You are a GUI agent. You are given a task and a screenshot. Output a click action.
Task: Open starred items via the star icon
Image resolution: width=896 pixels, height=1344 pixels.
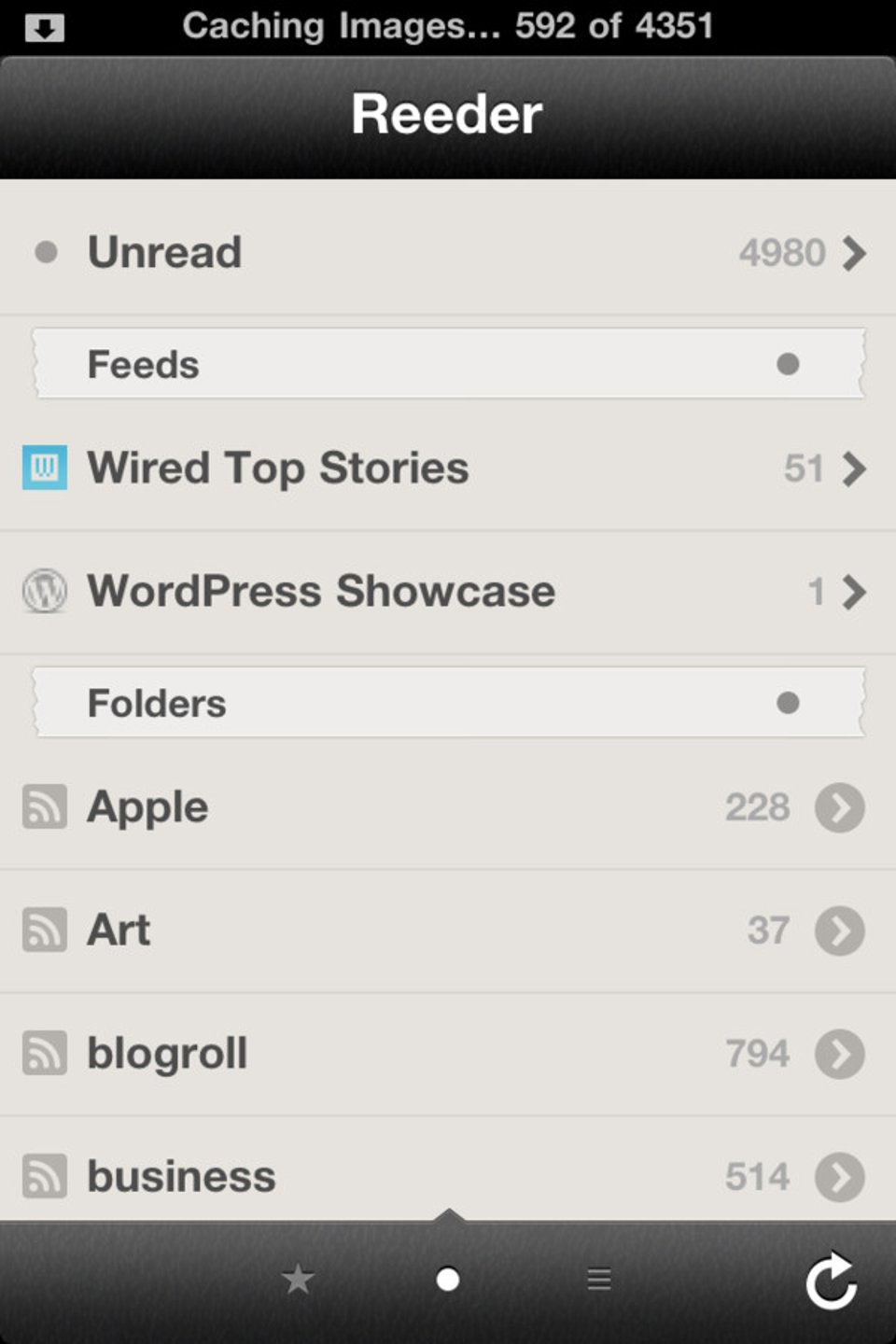tap(298, 1280)
